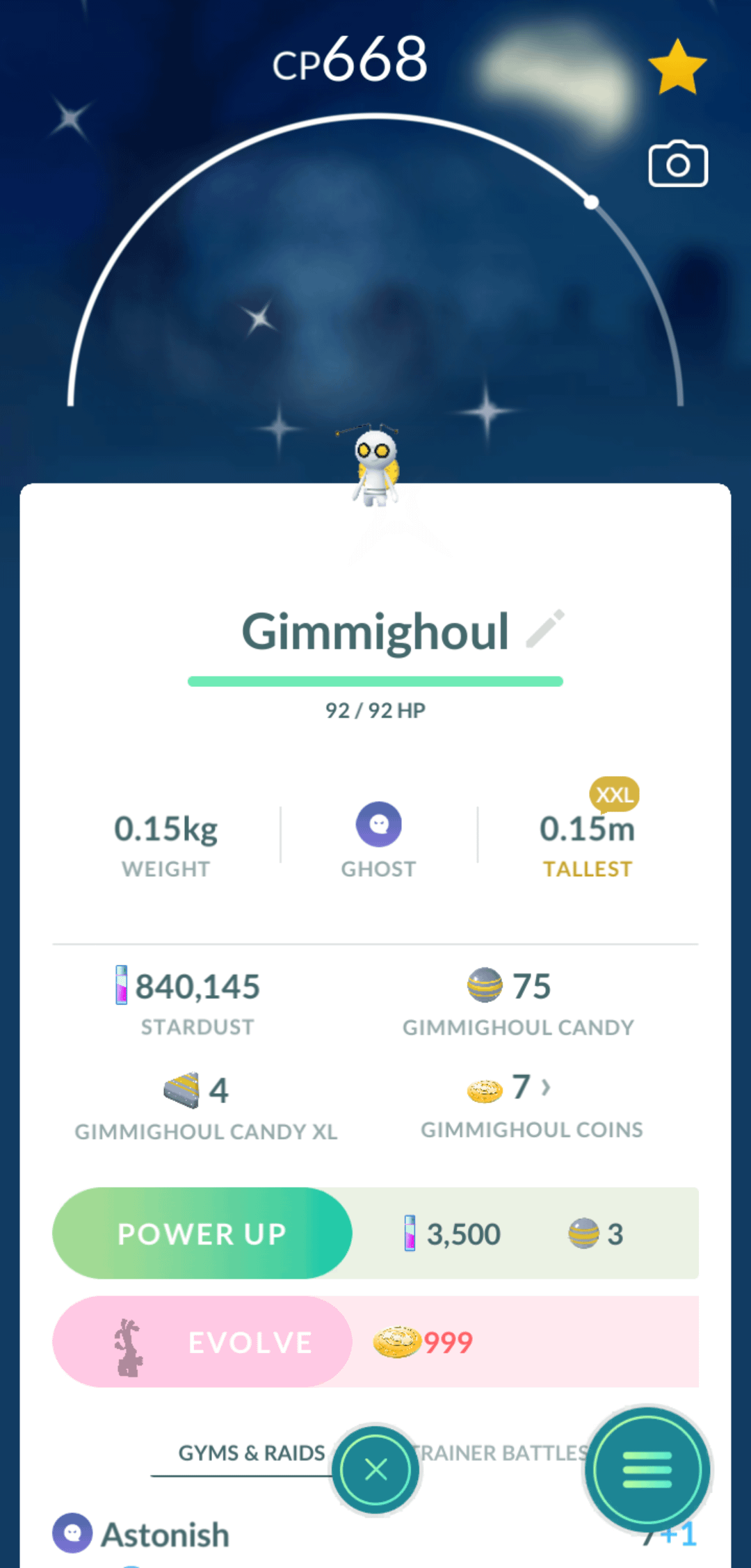This screenshot has height=1568, width=751.
Task: Close the Pokémon details screen
Action: point(376,1470)
